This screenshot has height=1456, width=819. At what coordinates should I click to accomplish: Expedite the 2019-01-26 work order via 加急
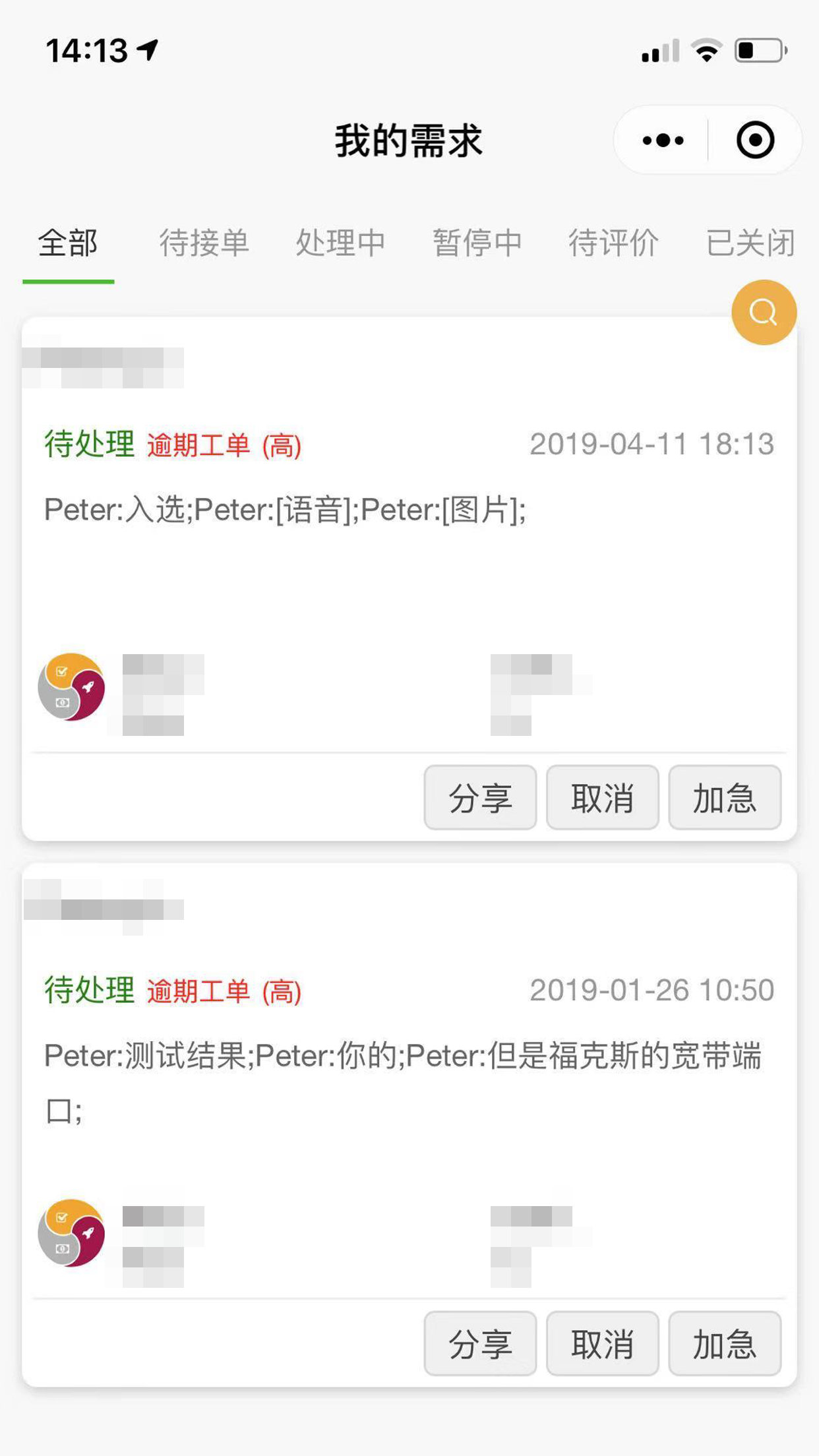pyautogui.click(x=725, y=1343)
